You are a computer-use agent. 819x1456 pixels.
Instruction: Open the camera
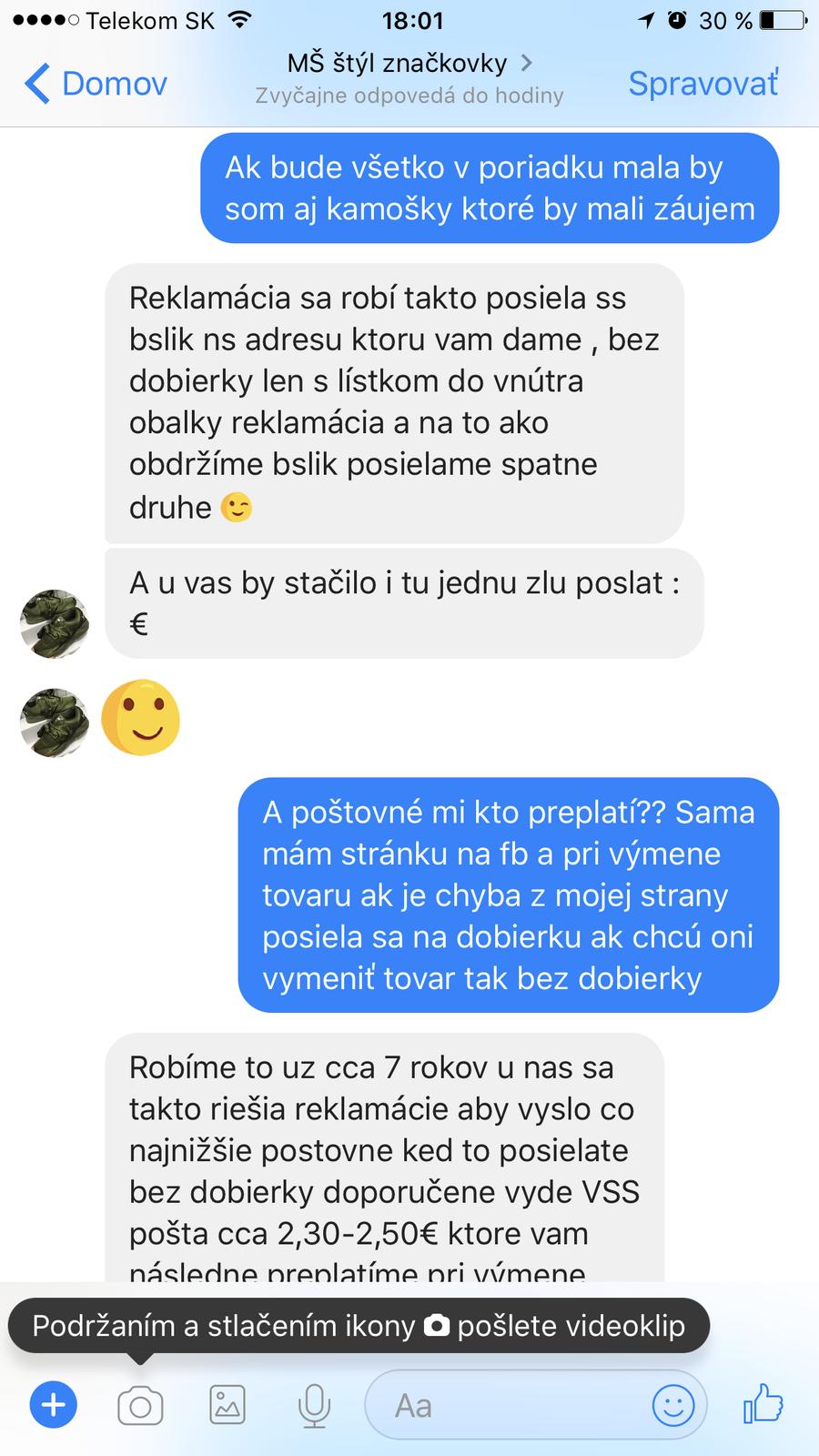[x=140, y=1405]
